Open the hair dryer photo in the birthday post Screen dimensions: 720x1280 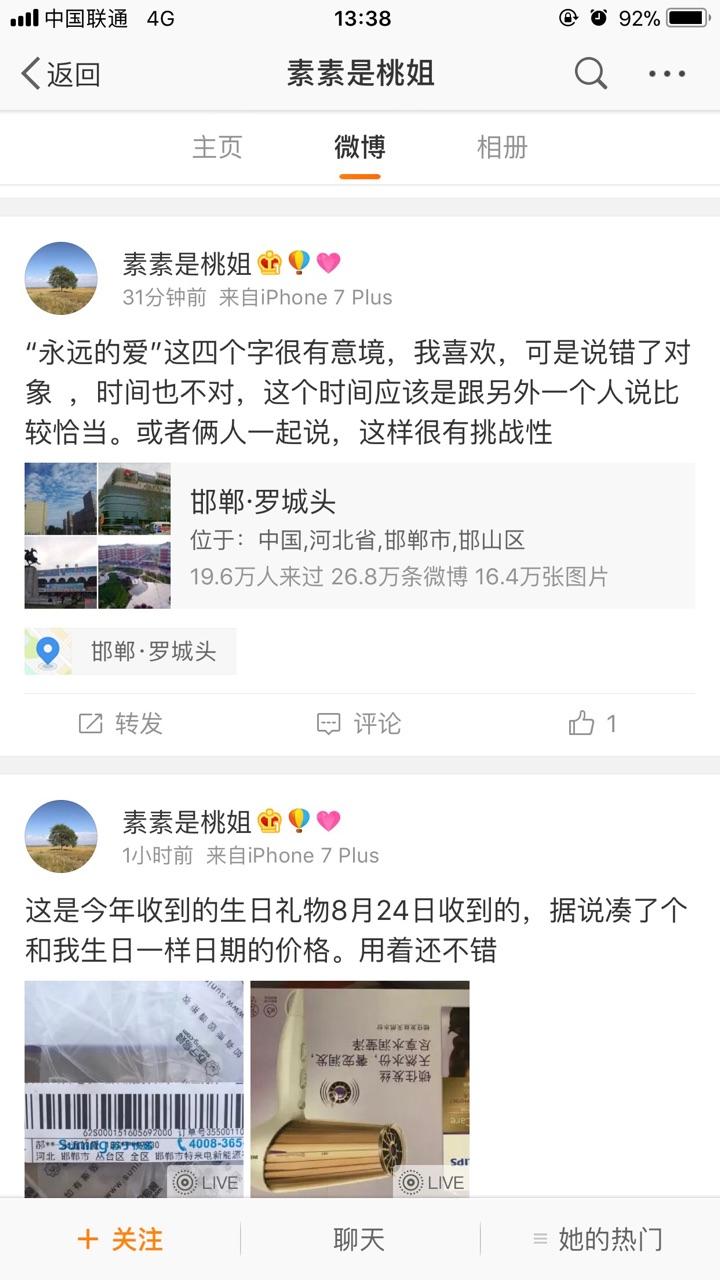[360, 1088]
